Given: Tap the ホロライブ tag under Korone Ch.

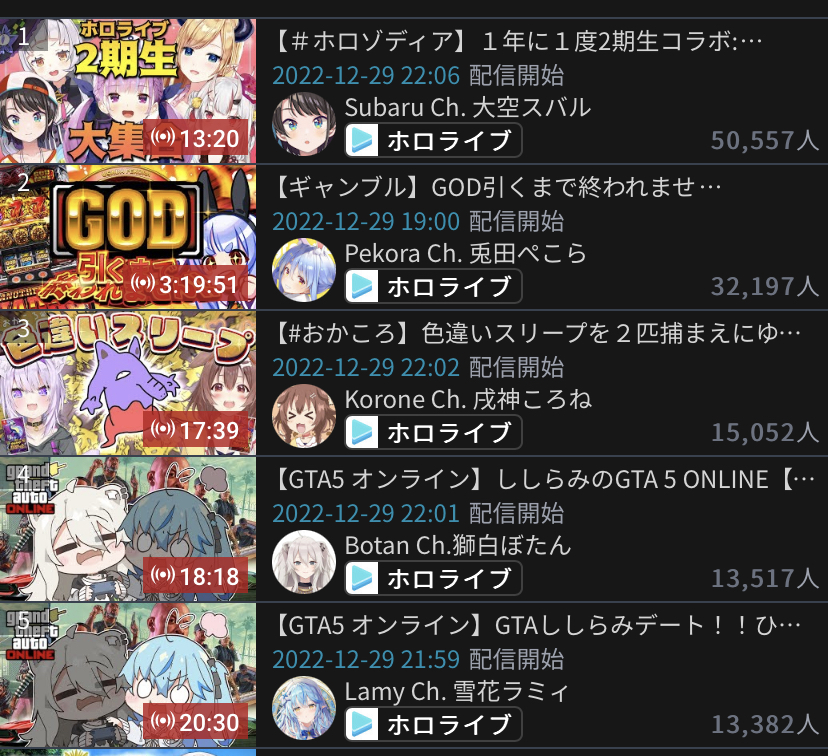Looking at the screenshot, I should click(x=433, y=433).
